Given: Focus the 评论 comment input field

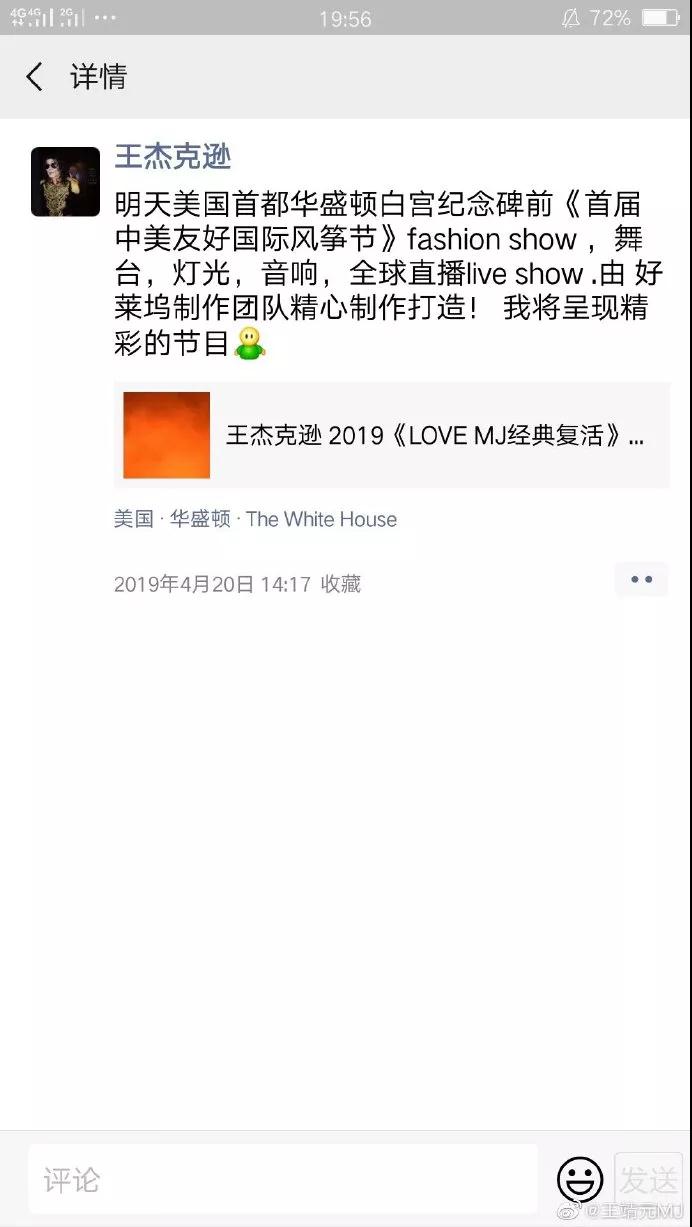Looking at the screenshot, I should 282,1179.
